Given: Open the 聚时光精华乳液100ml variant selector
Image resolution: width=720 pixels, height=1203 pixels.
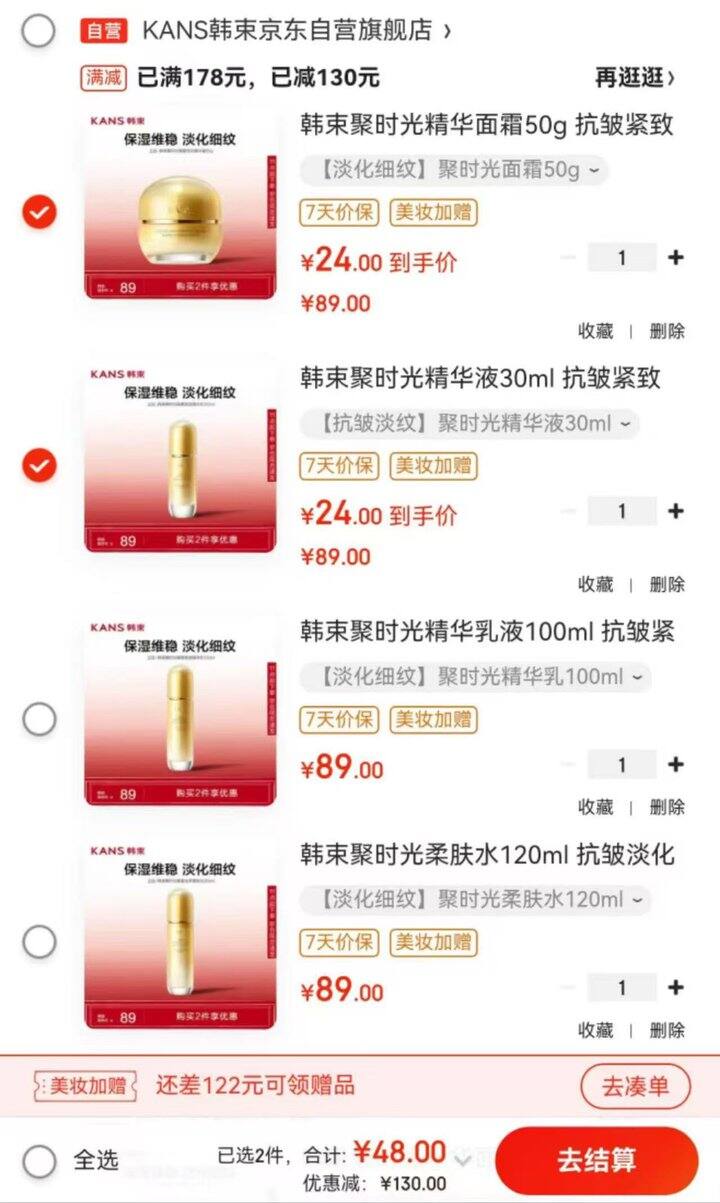Looking at the screenshot, I should tap(476, 677).
